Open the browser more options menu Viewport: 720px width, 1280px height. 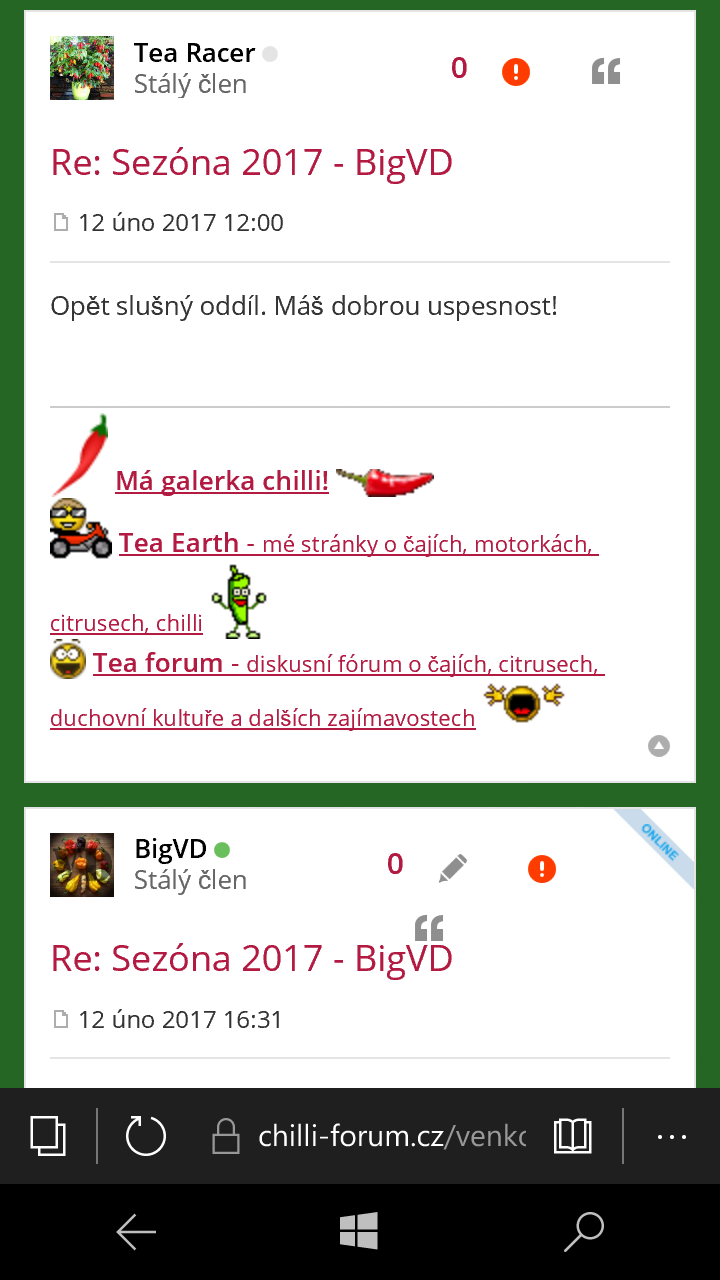click(672, 1136)
